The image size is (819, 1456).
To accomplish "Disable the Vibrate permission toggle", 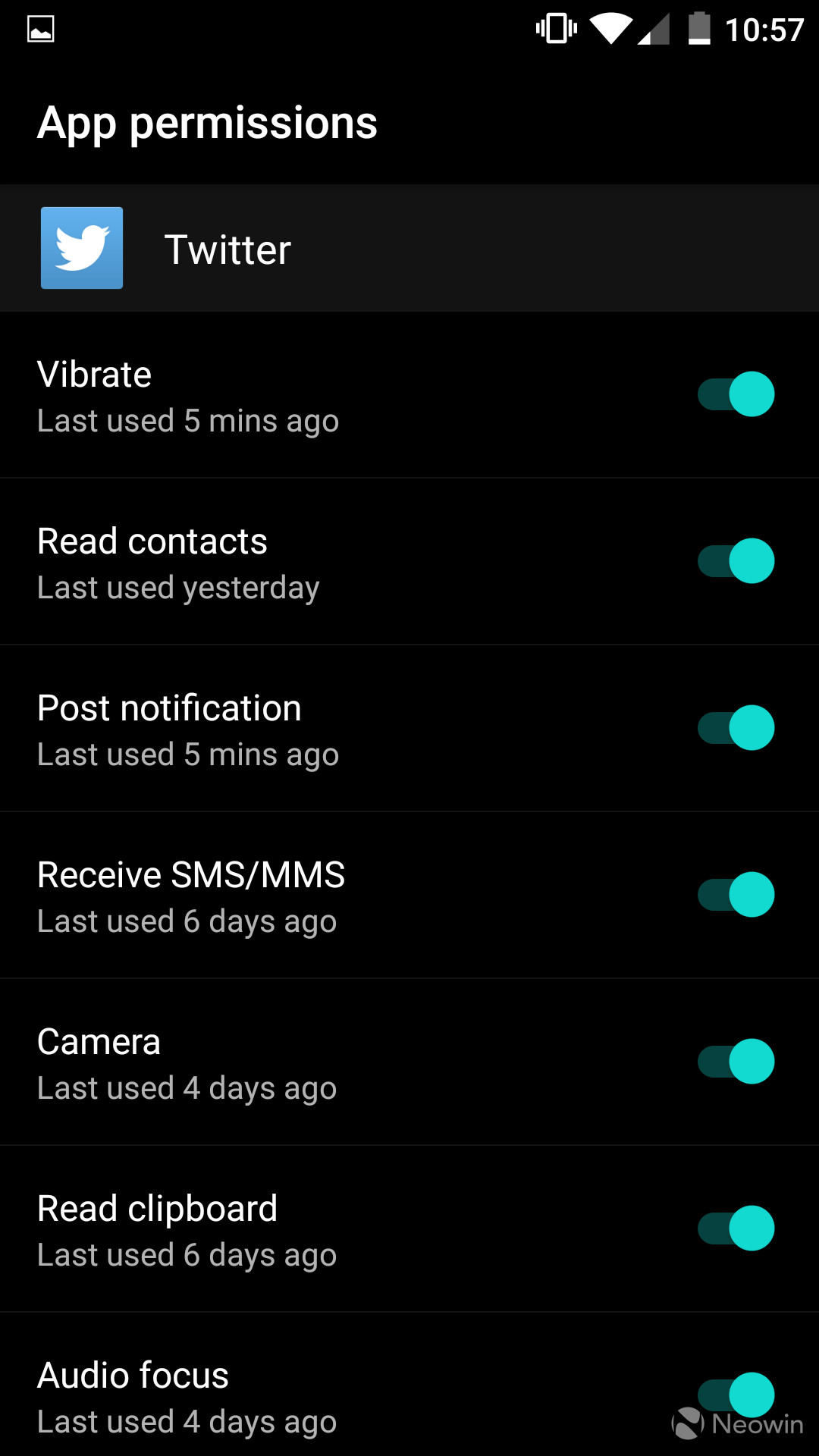I will 736,394.
